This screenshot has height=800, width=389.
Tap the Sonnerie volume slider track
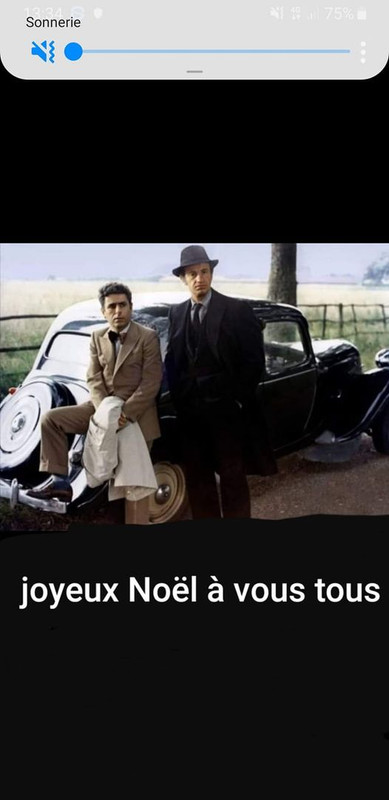pyautogui.click(x=208, y=52)
